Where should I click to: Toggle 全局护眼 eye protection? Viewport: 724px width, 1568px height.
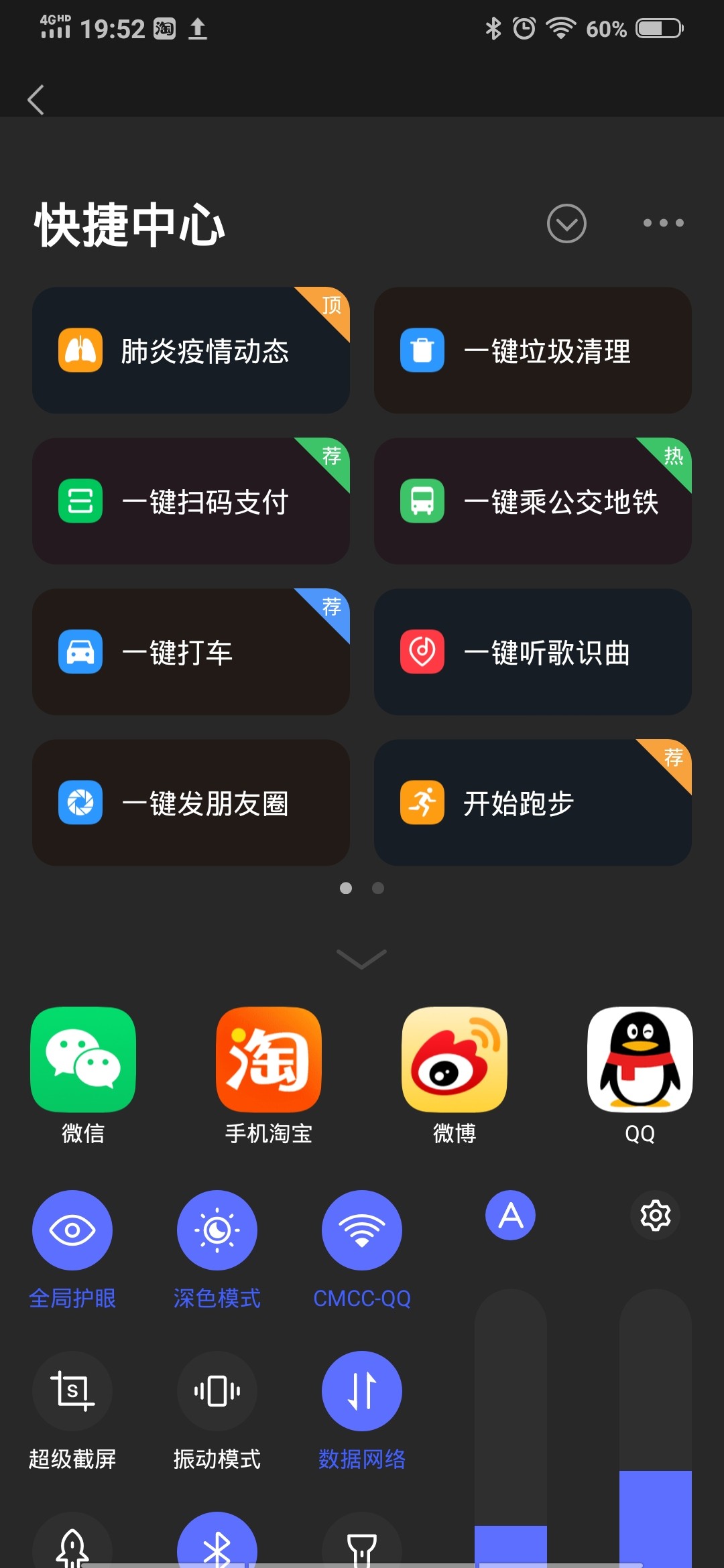(72, 1230)
